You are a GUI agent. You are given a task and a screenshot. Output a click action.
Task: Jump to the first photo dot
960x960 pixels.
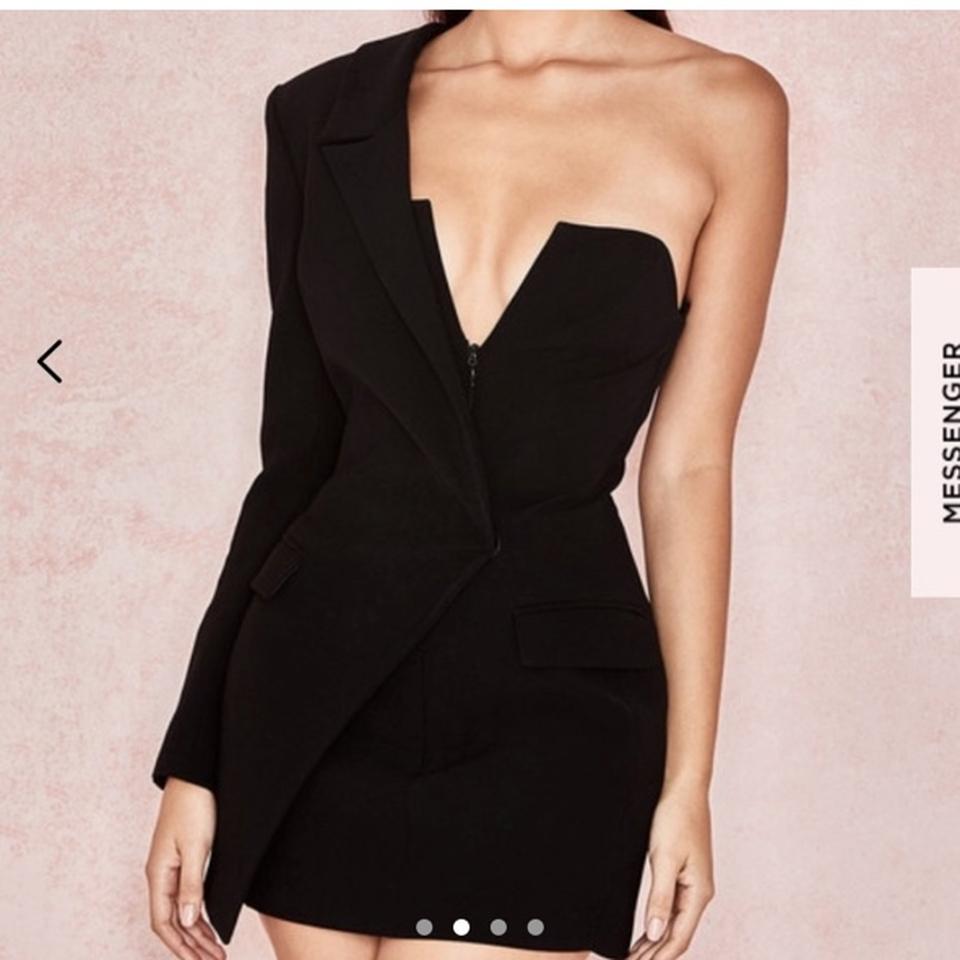[x=424, y=927]
